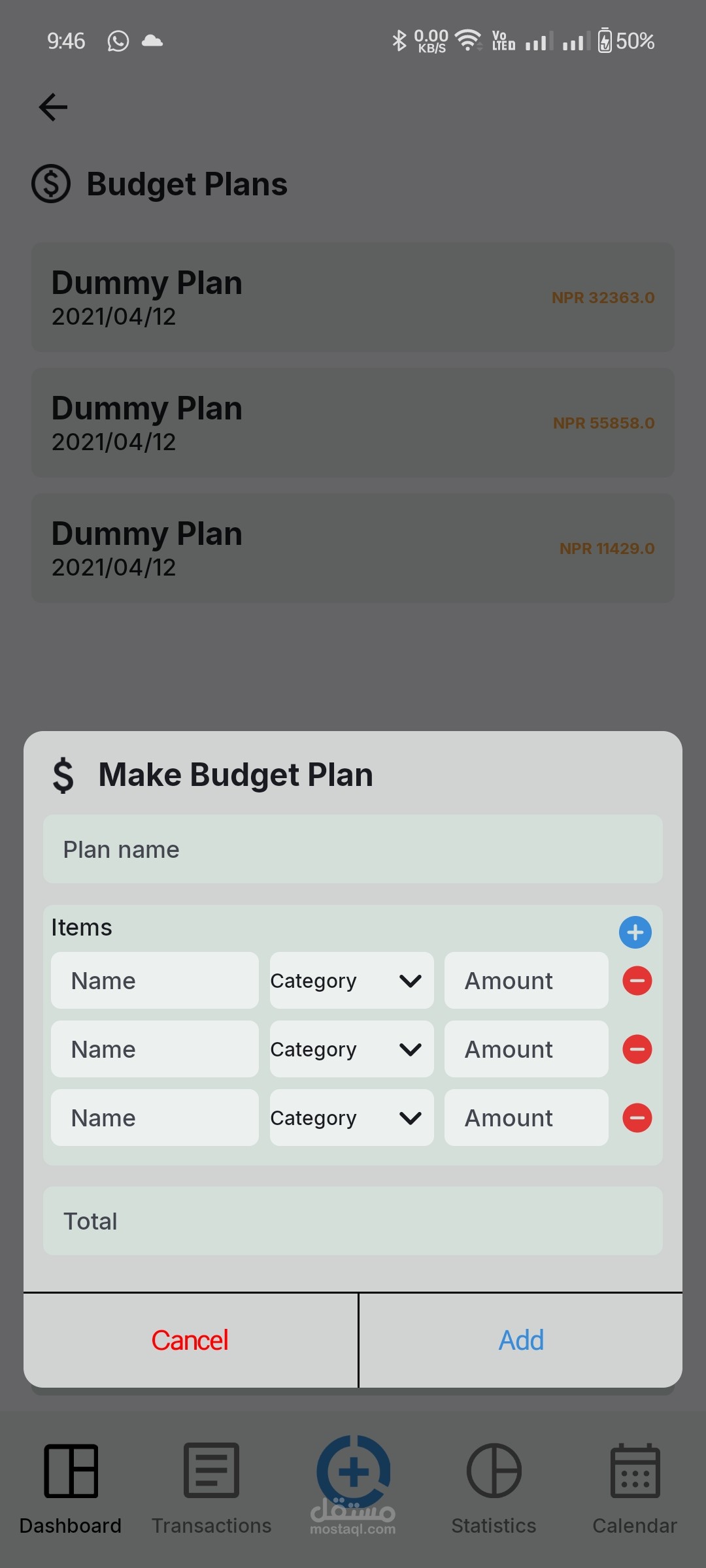The height and width of the screenshot is (1568, 706).
Task: Tap the first item's Name field
Action: 155,981
